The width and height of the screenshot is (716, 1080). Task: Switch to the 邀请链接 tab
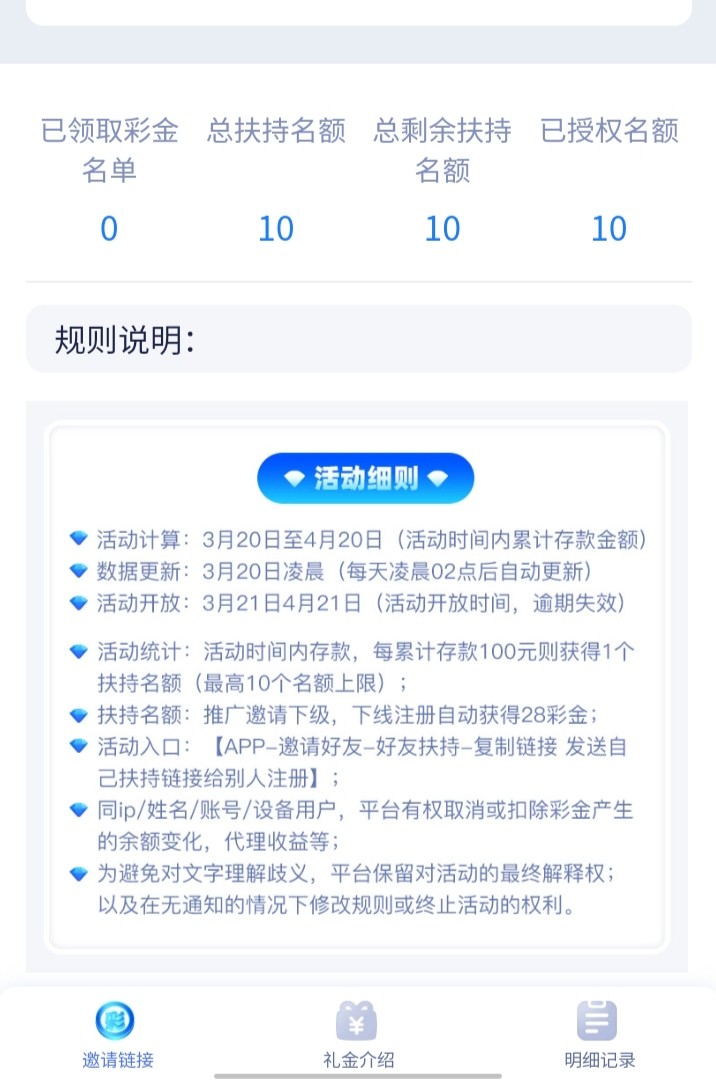(x=117, y=1034)
